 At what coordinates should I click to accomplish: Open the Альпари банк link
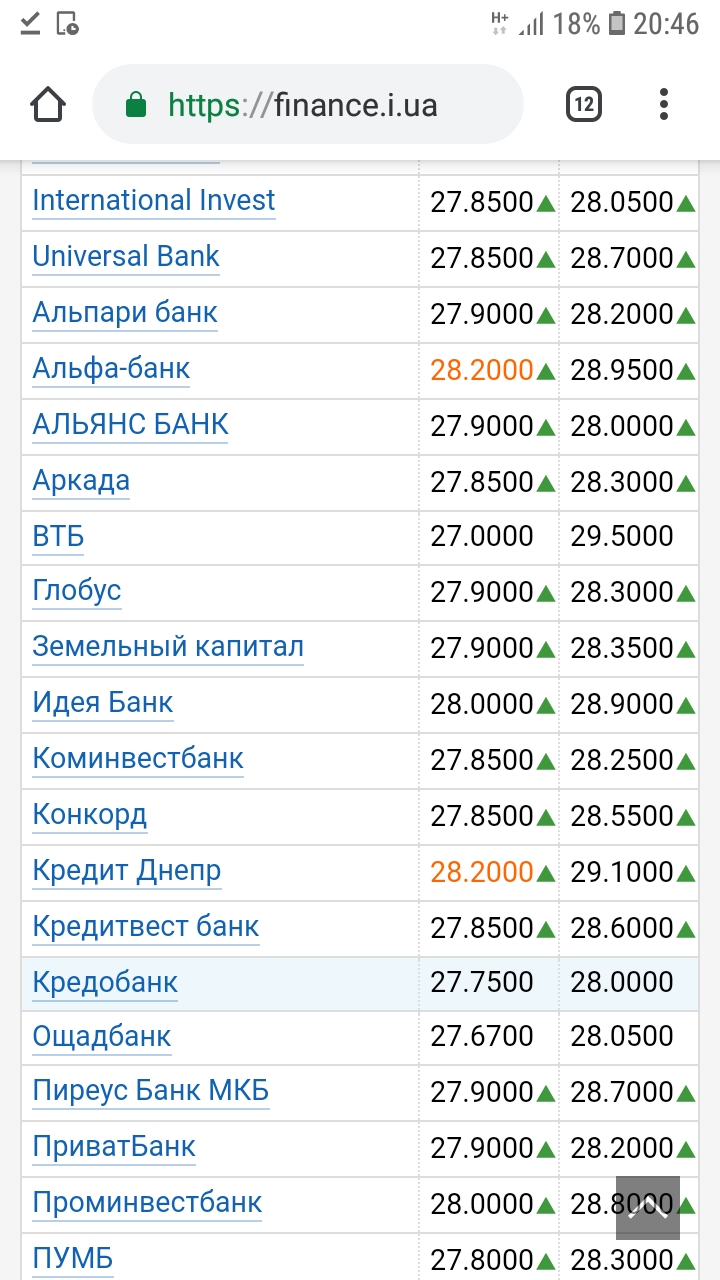125,313
